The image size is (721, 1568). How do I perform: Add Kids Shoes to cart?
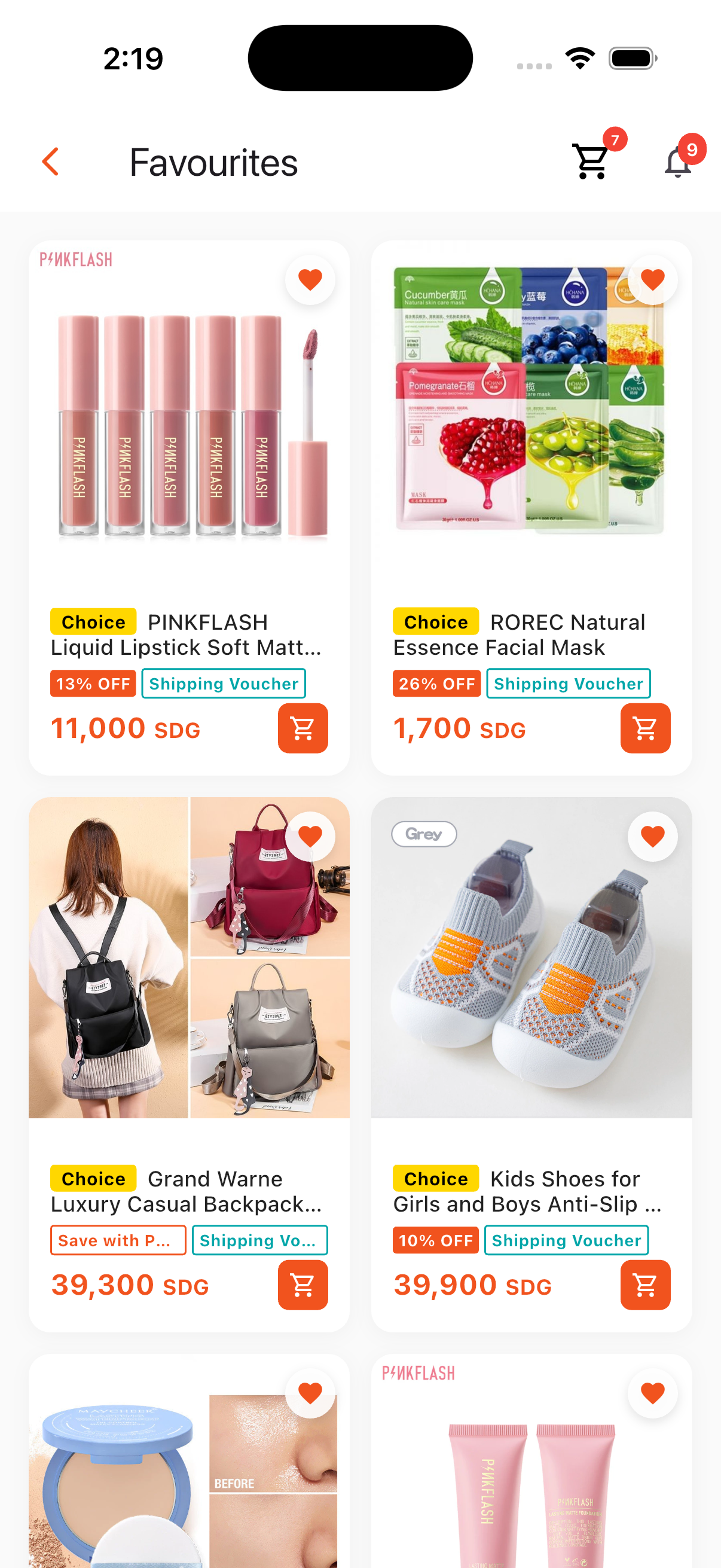point(645,1285)
